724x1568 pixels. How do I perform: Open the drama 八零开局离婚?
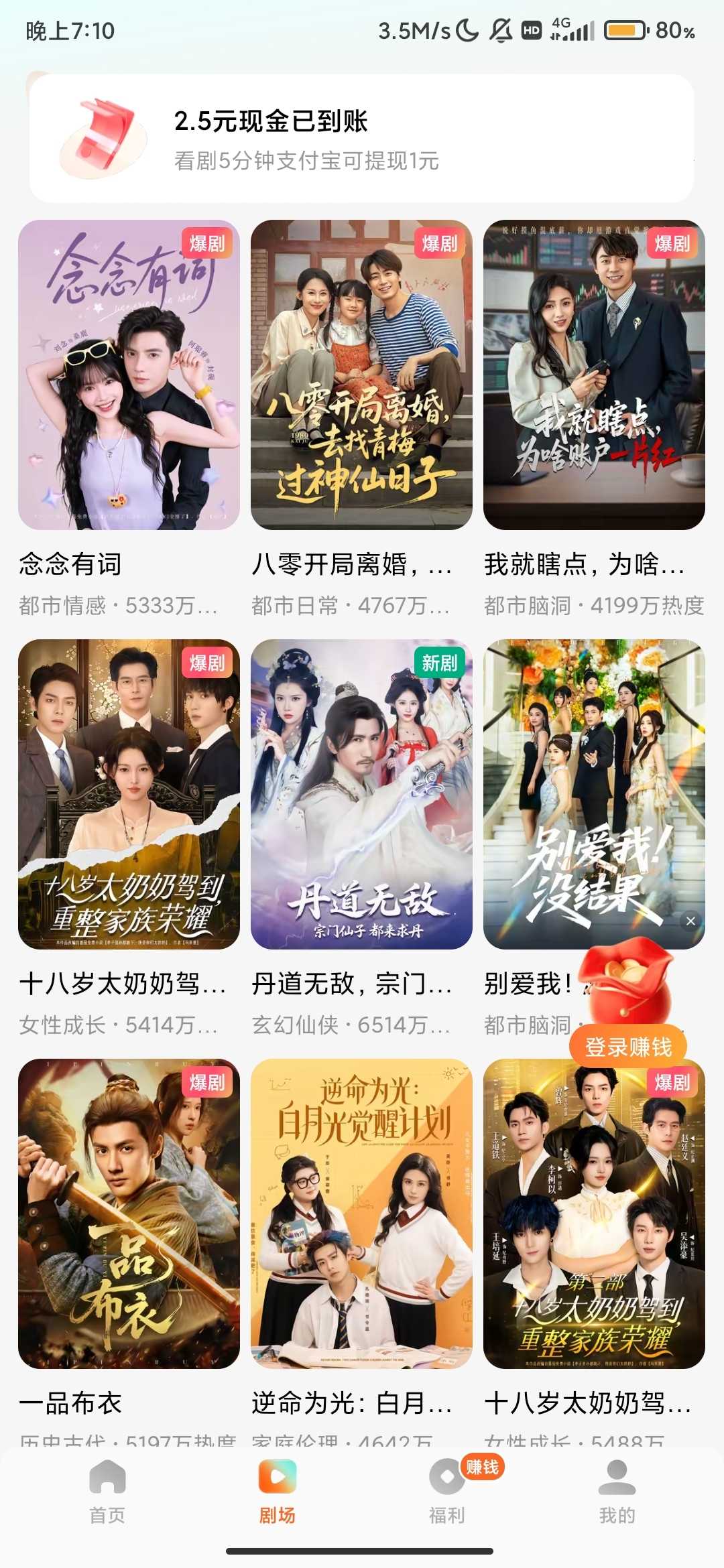click(x=361, y=375)
